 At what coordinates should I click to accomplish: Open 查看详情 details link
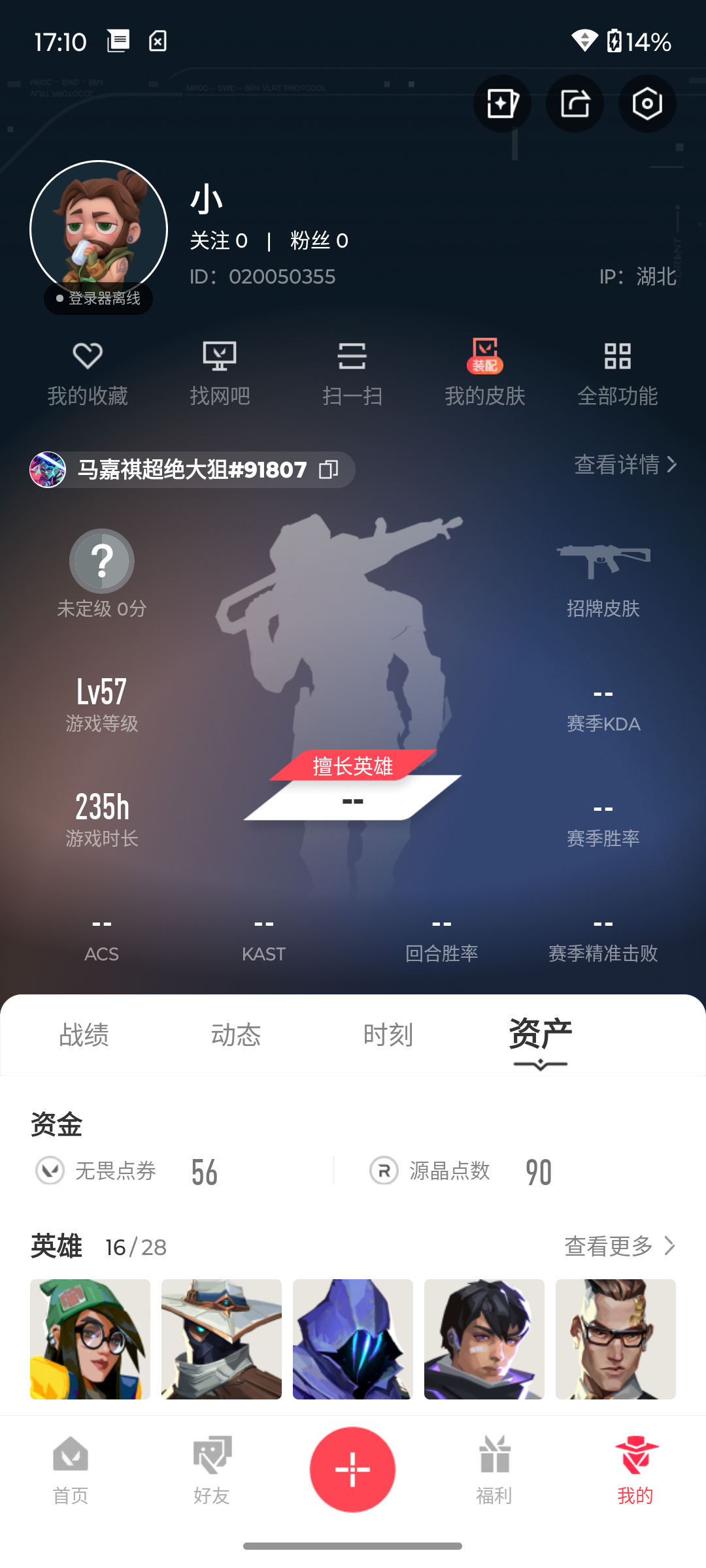point(624,465)
